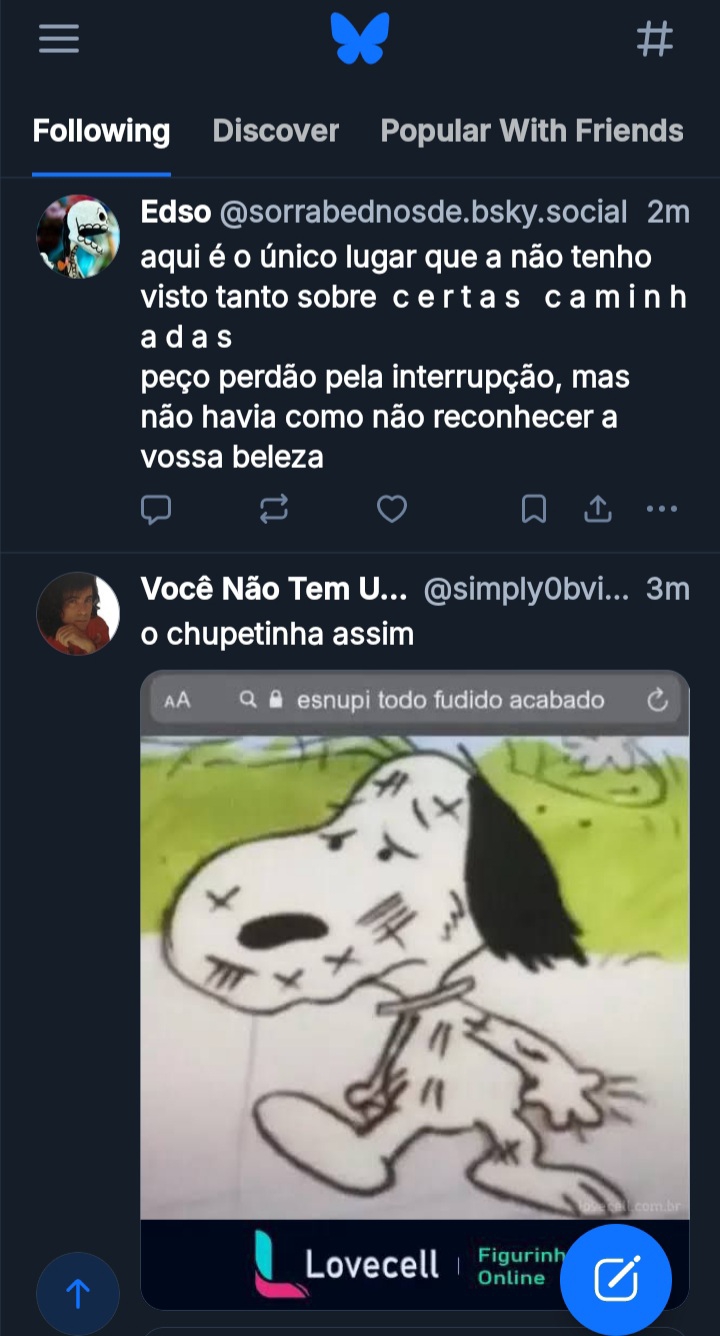
Task: Jump back to top of feed
Action: (78, 1294)
